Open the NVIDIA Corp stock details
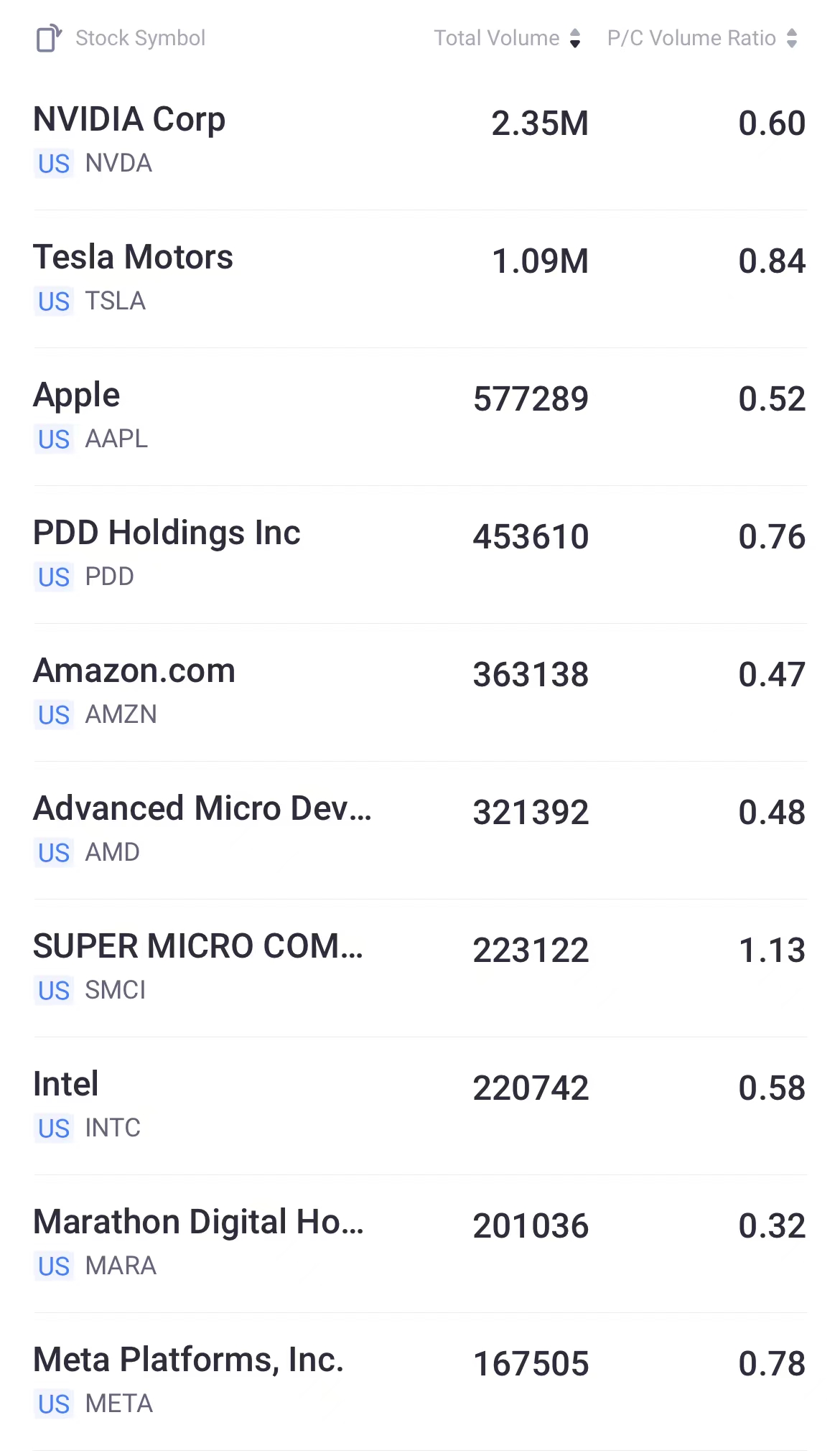 pyautogui.click(x=130, y=119)
